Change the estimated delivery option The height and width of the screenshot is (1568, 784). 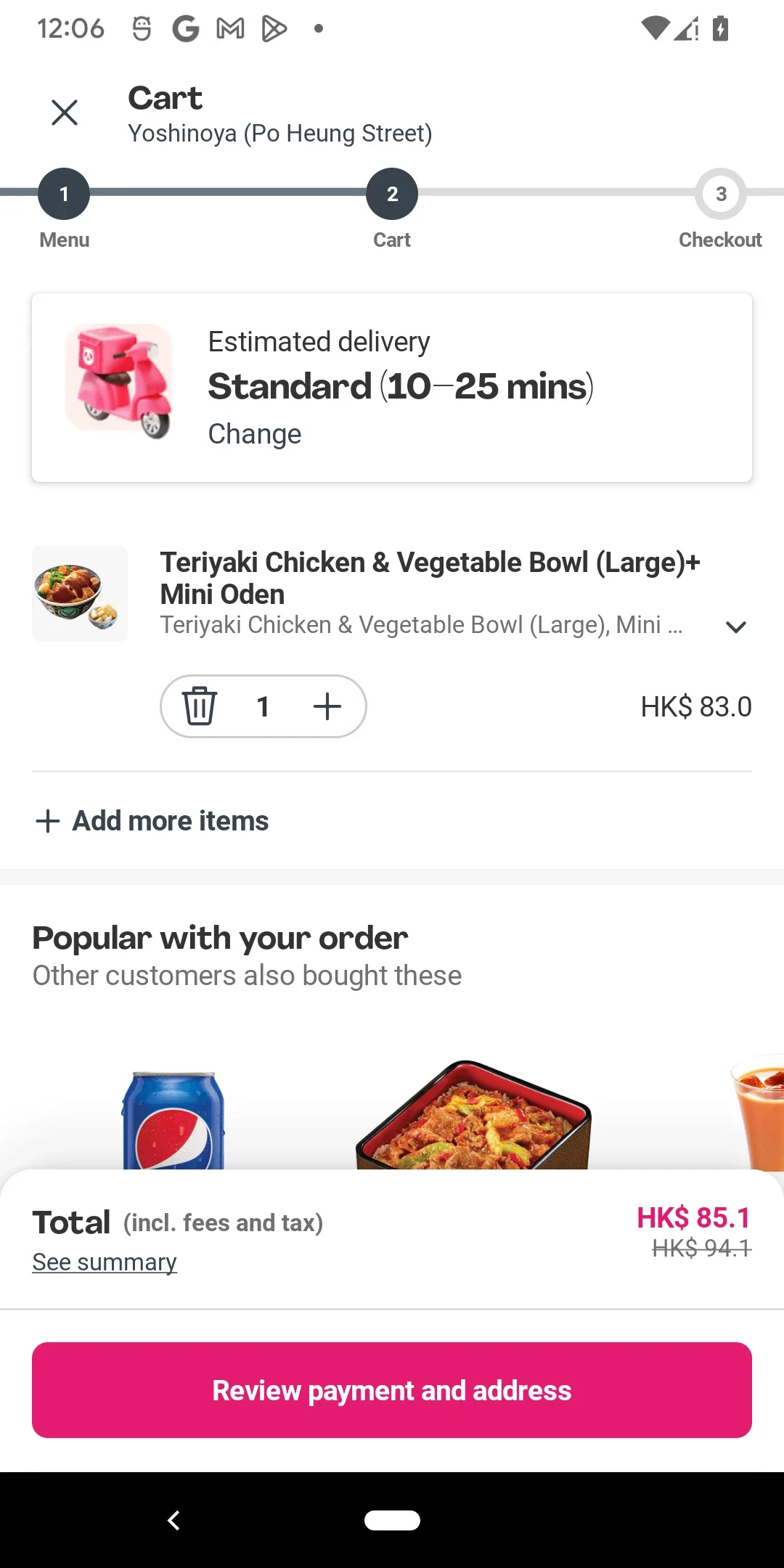click(254, 434)
